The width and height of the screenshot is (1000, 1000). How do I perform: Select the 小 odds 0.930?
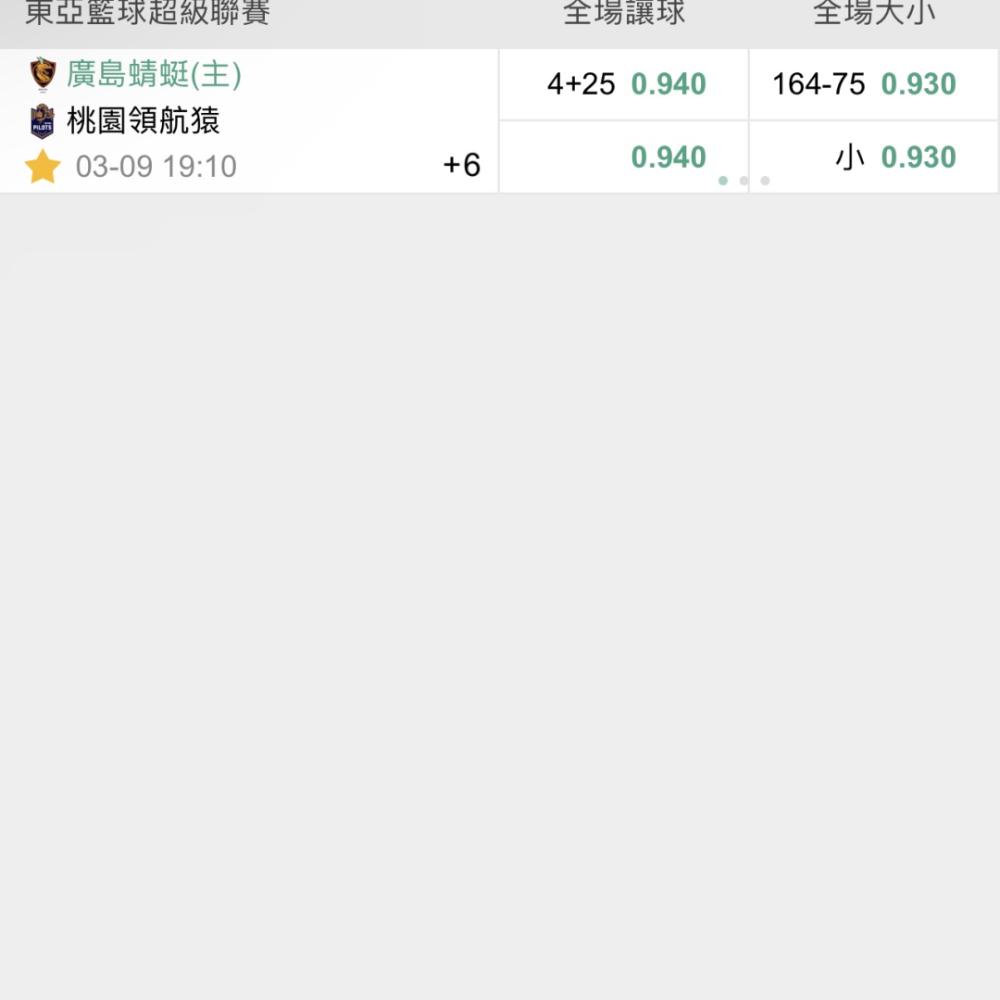tap(873, 157)
